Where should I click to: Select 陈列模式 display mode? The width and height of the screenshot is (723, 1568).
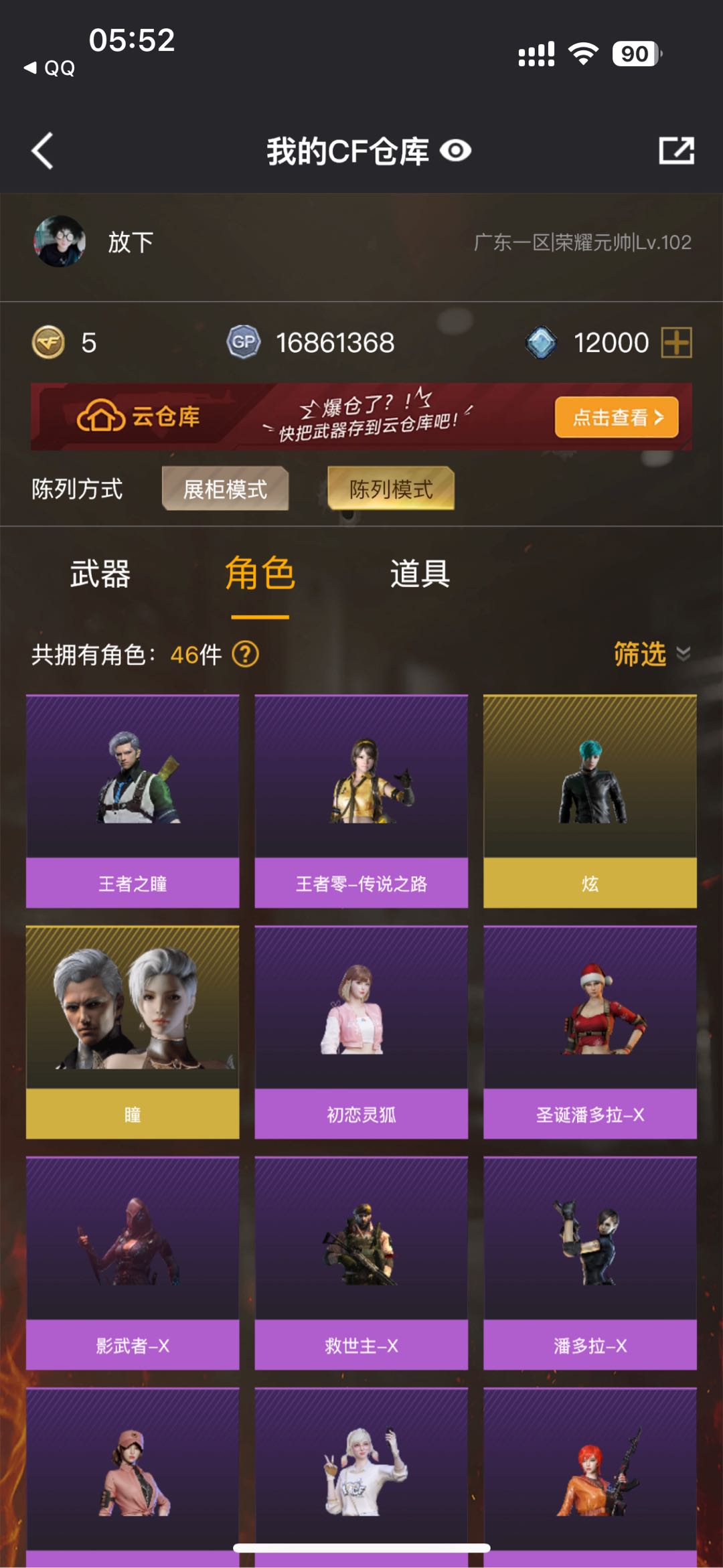pyautogui.click(x=391, y=489)
